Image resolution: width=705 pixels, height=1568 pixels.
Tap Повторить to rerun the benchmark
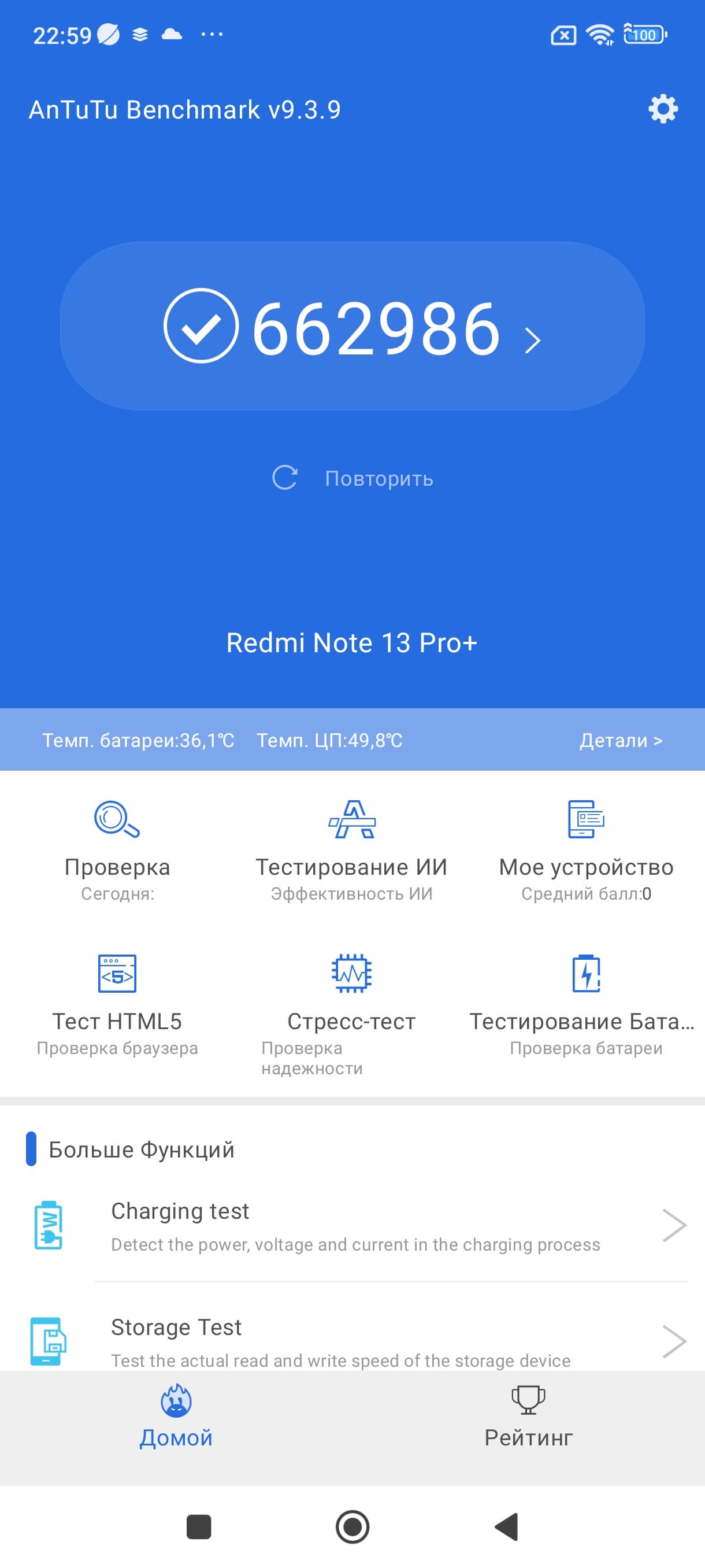tap(353, 478)
